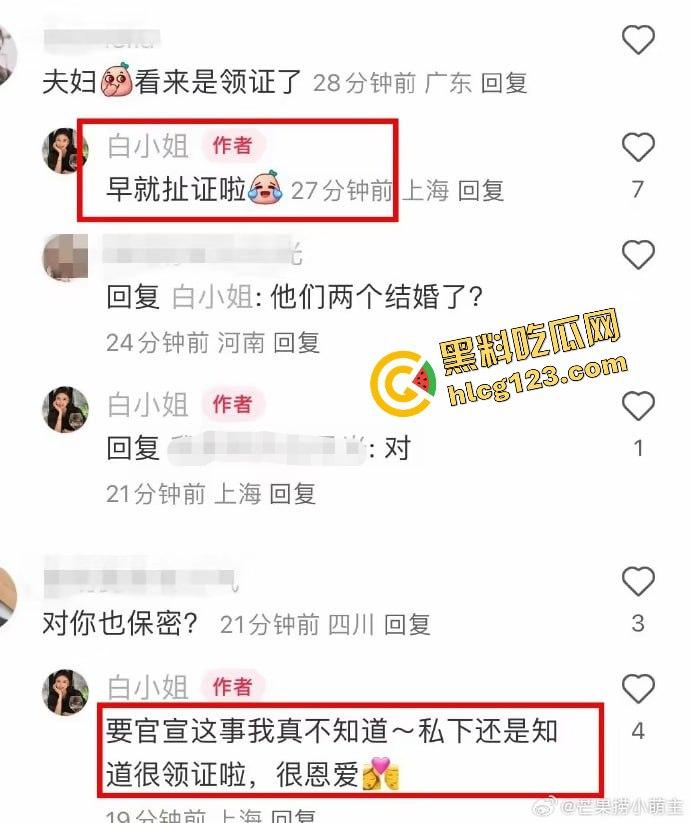Open 白小姐's avatar beside '早就扯证啦'
This screenshot has width=690, height=823.
63,152
